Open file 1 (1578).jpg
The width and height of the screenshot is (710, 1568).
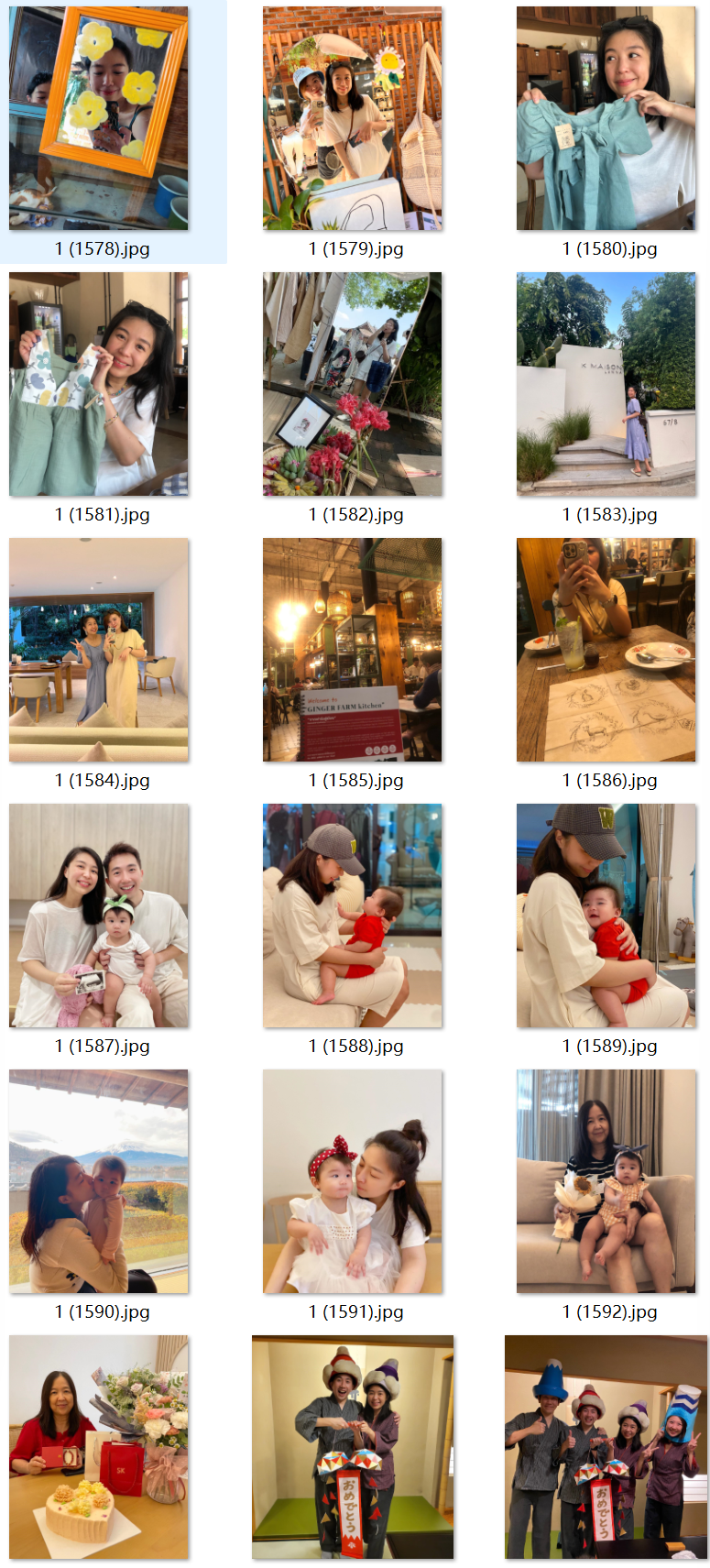[x=99, y=118]
